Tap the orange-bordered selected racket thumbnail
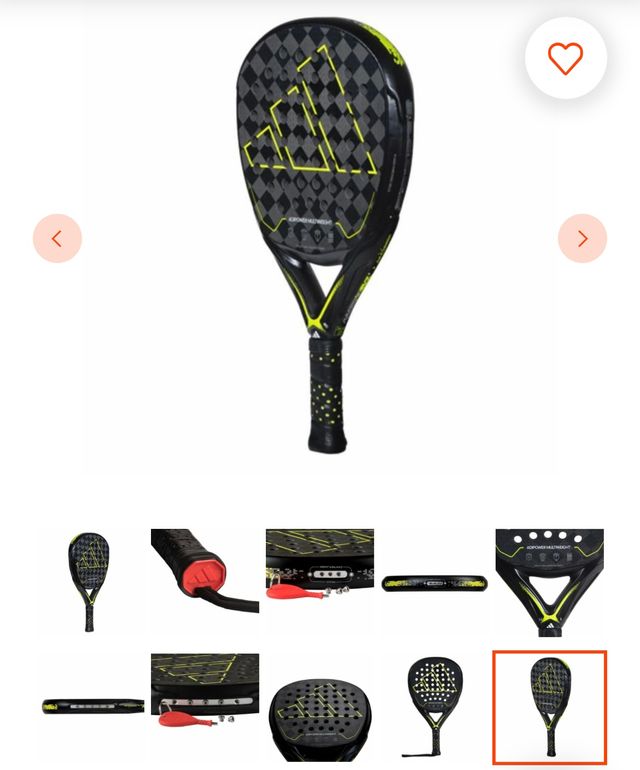The image size is (640, 770). click(549, 706)
